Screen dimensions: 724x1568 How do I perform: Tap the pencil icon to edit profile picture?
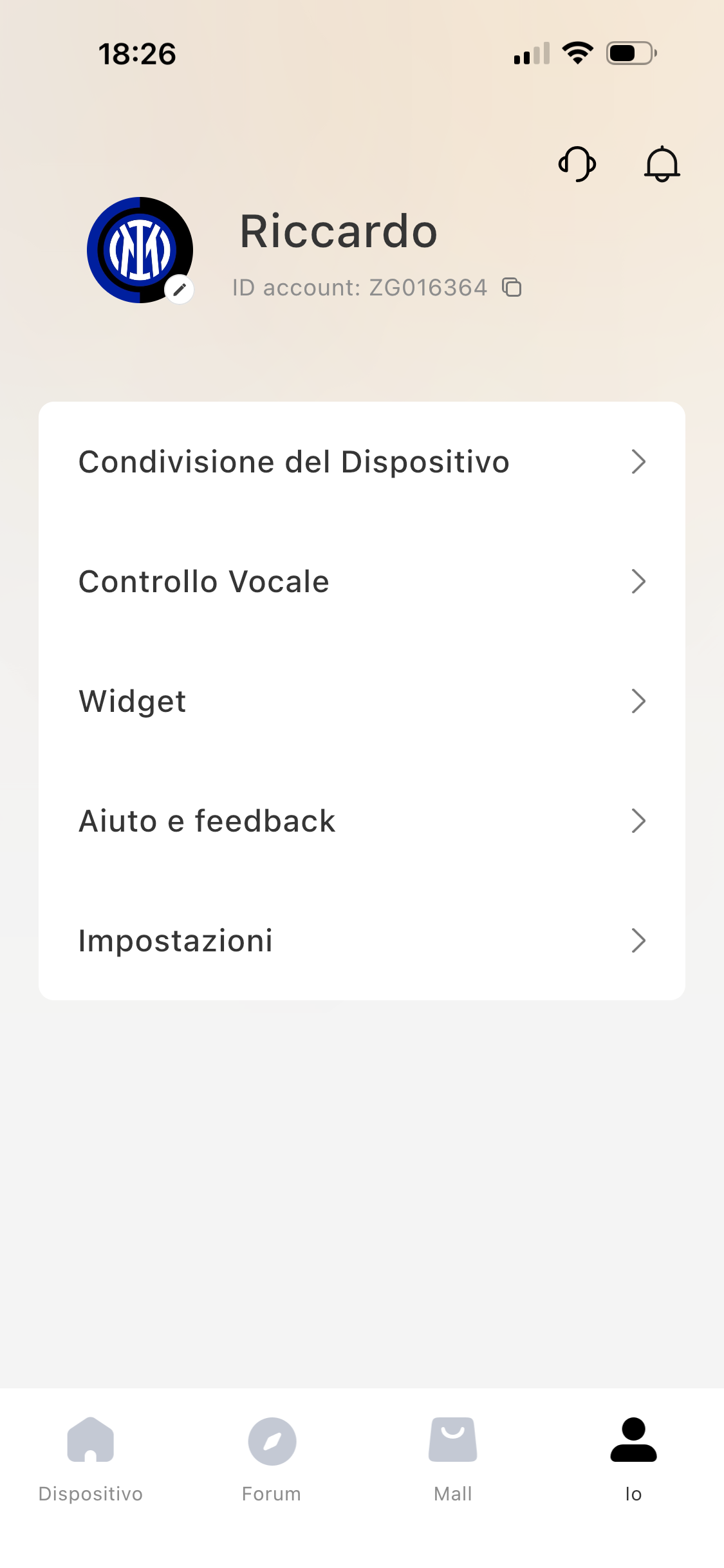[x=180, y=289]
